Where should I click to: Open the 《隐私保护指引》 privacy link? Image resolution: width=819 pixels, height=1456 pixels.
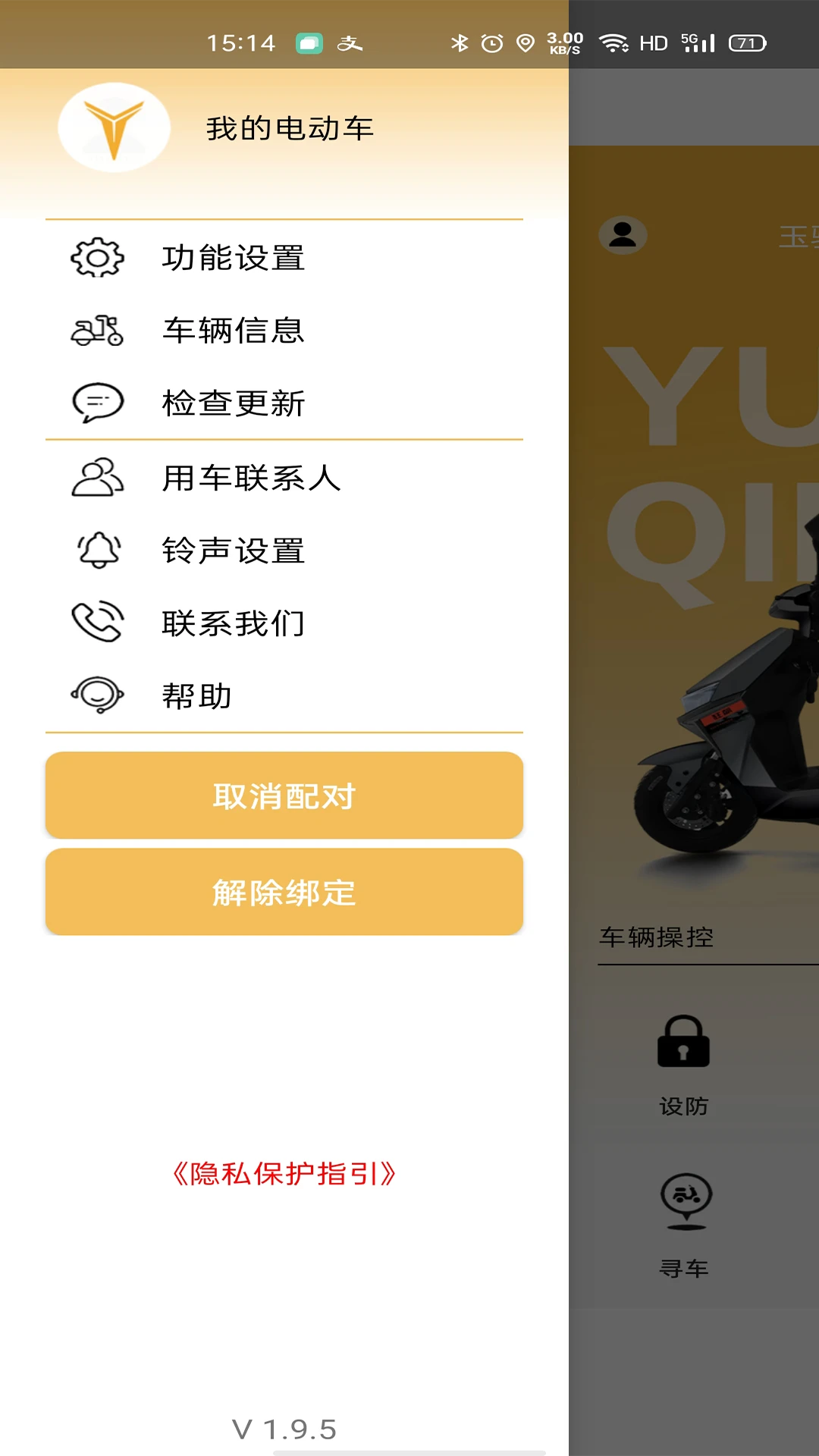[x=284, y=1174]
